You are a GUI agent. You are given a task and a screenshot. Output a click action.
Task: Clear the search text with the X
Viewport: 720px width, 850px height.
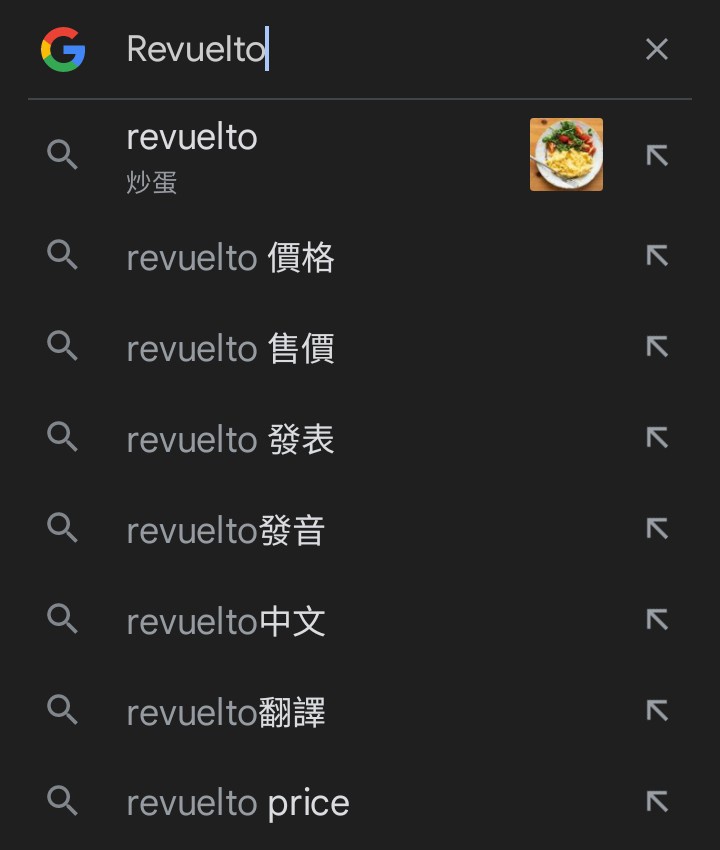pyautogui.click(x=656, y=49)
